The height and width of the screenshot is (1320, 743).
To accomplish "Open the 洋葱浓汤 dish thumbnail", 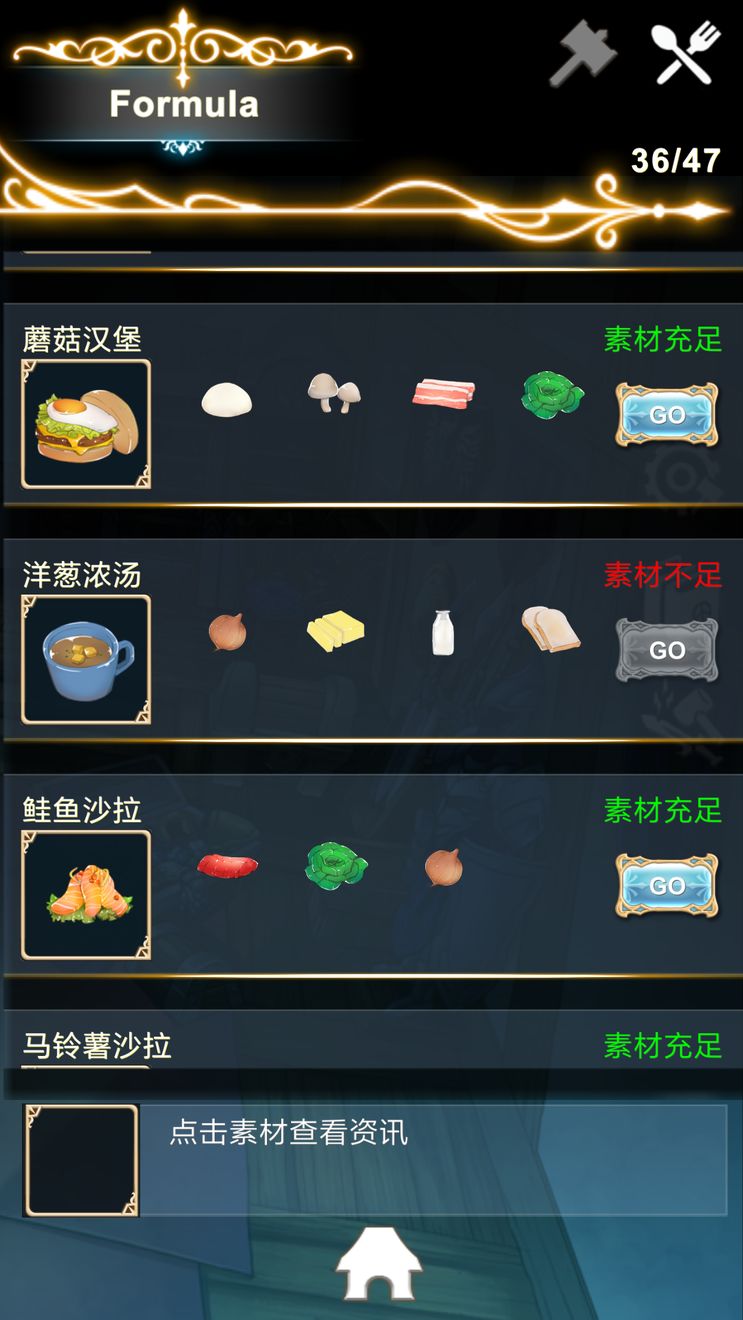I will pos(86,660).
